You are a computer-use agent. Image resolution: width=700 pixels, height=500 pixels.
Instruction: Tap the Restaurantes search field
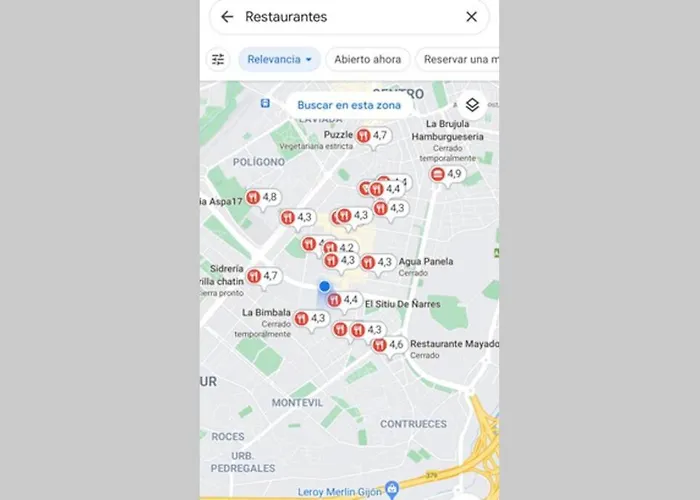click(x=340, y=17)
